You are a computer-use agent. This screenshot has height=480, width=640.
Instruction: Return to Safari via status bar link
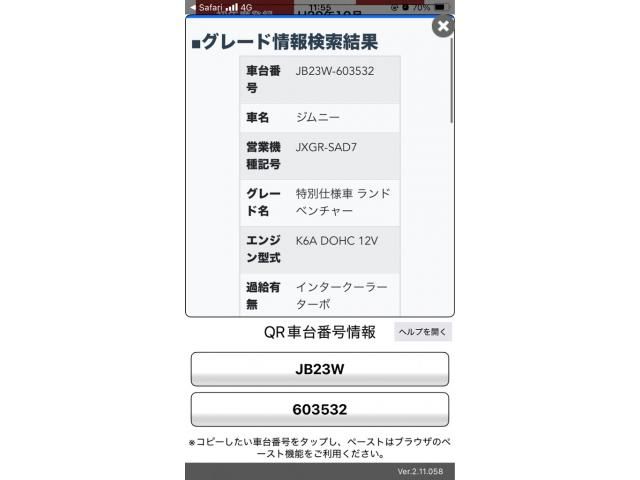205,7
